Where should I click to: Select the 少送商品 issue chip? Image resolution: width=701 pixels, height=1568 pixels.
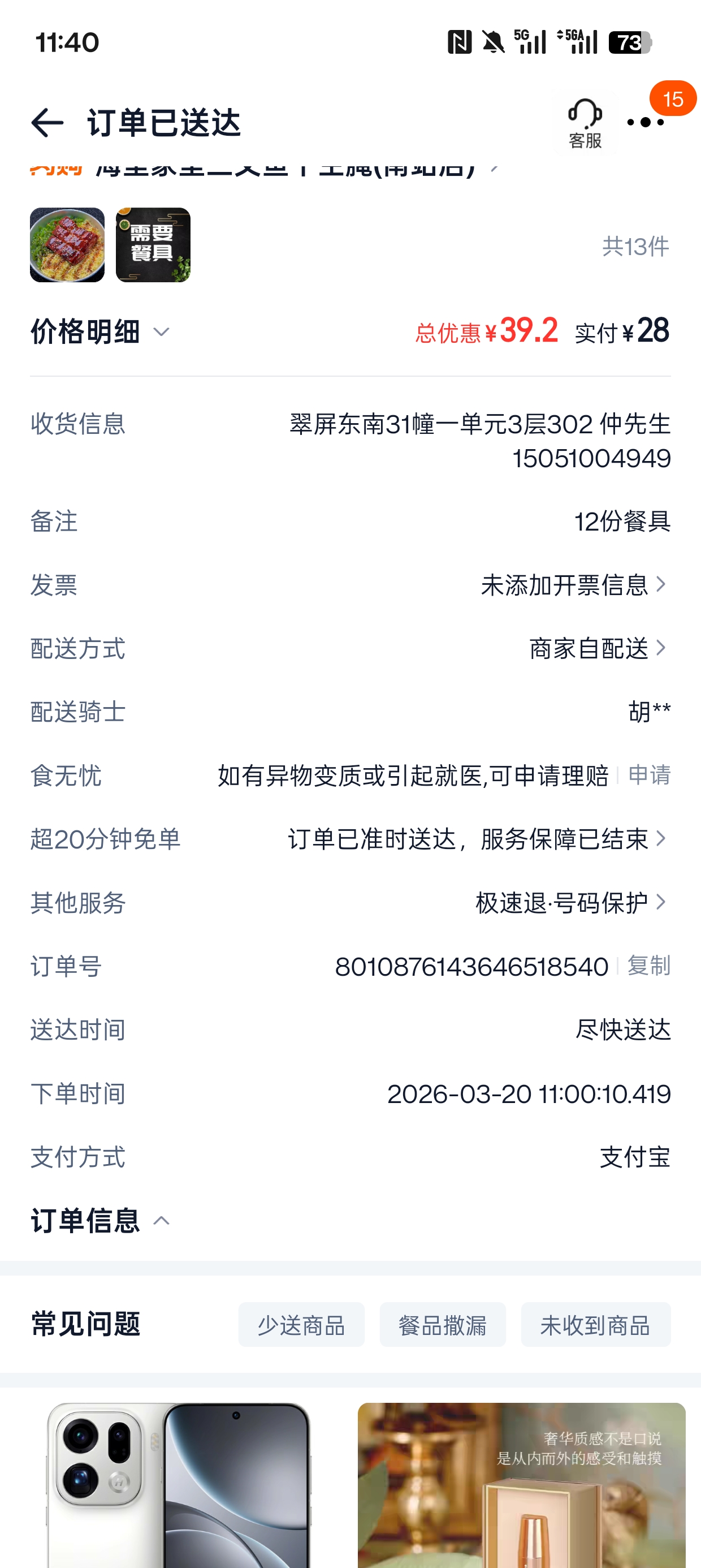pyautogui.click(x=301, y=1325)
